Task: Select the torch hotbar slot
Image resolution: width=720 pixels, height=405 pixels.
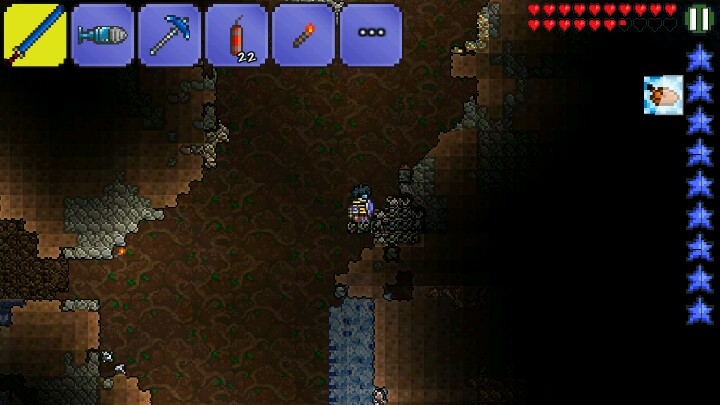Action: click(x=304, y=35)
